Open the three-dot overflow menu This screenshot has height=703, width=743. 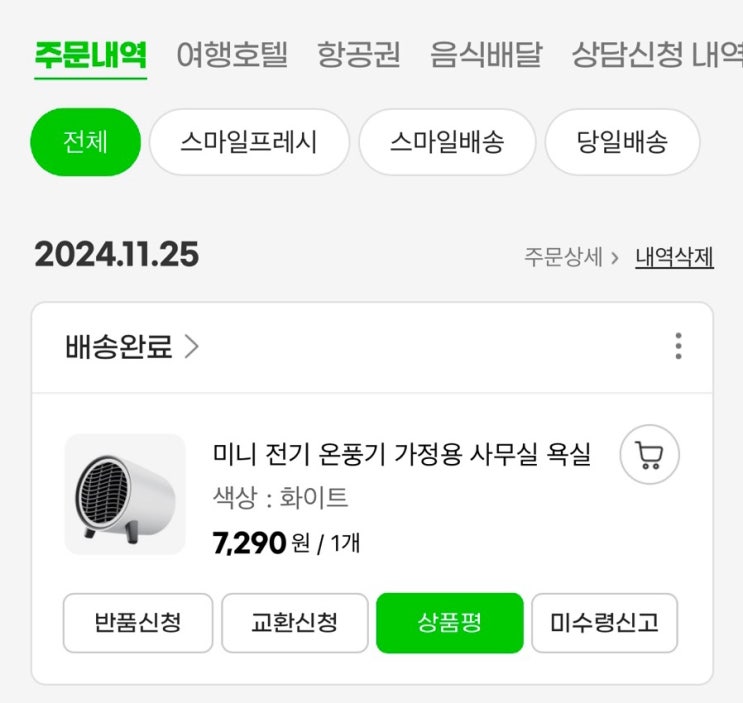[x=678, y=347]
